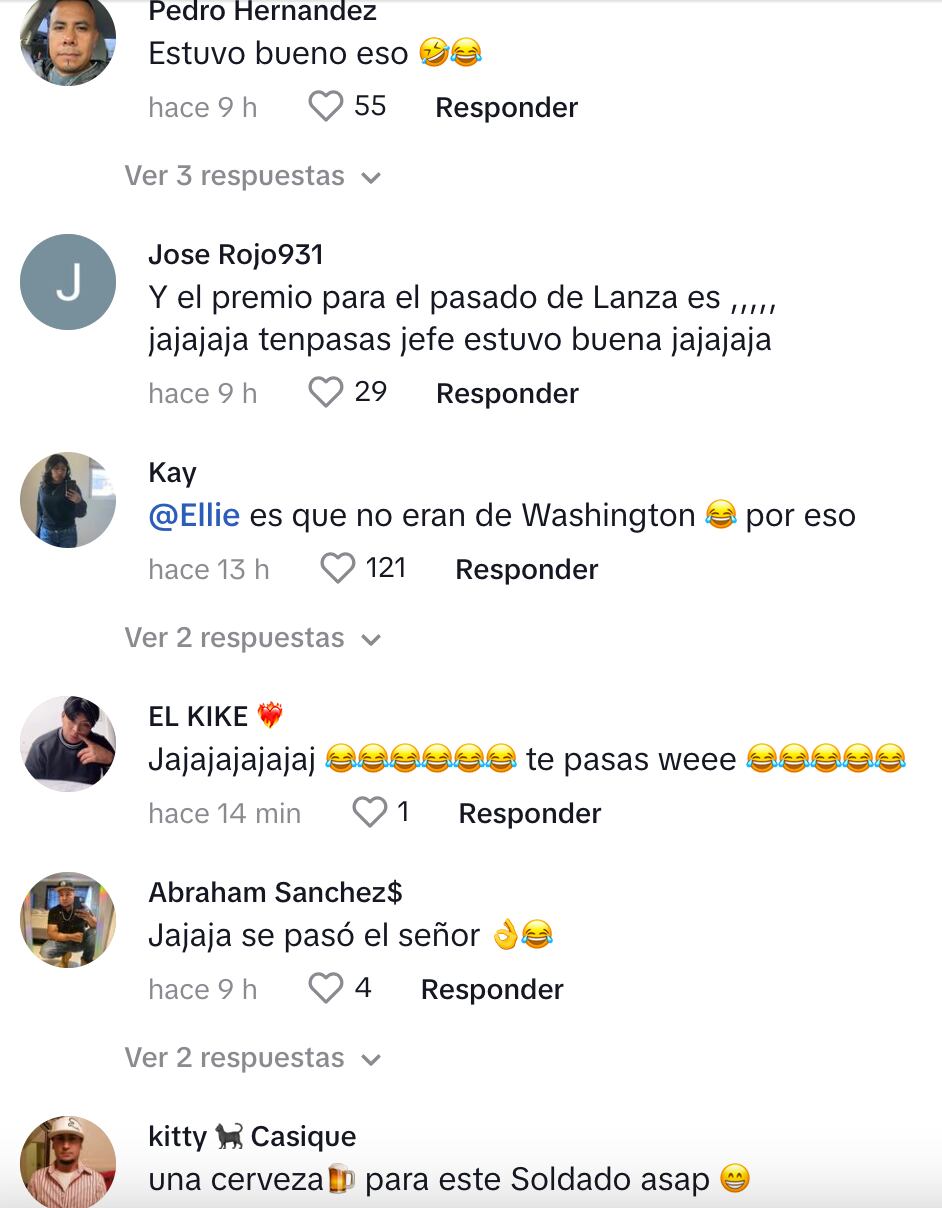This screenshot has height=1208, width=942.
Task: Click Responder on Pedro Hernandez's comment
Action: click(x=506, y=107)
